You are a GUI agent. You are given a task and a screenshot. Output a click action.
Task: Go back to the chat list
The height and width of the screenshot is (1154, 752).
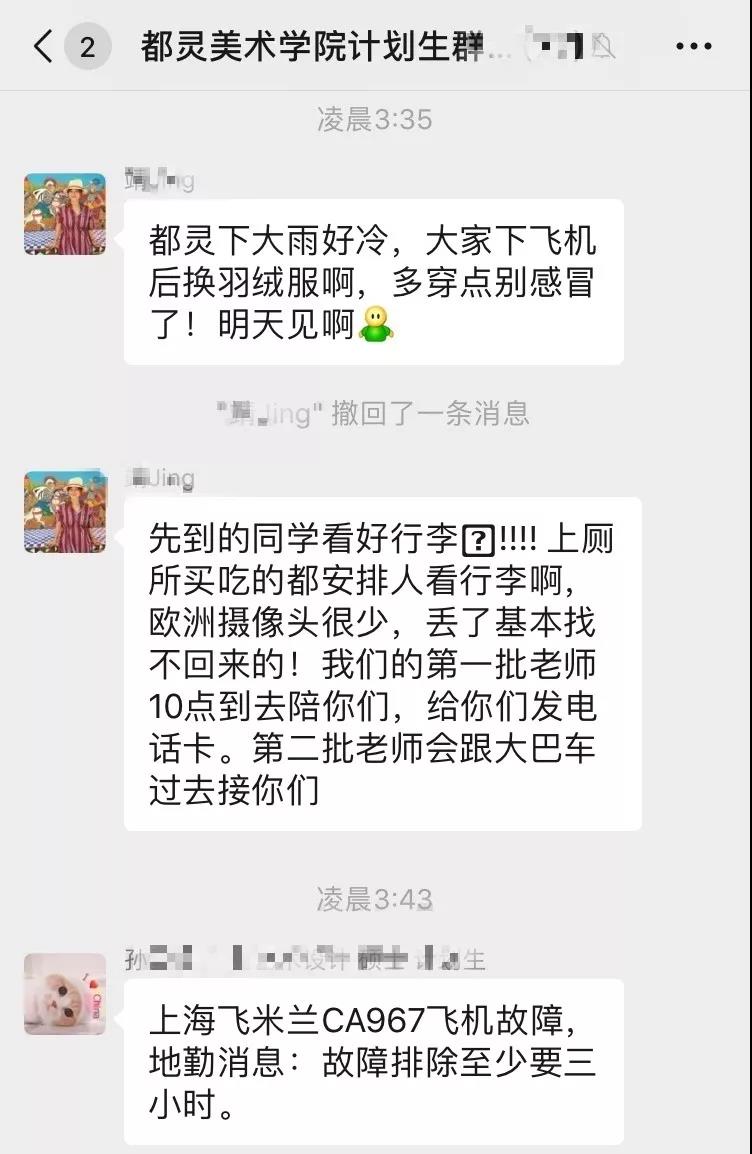[x=42, y=47]
